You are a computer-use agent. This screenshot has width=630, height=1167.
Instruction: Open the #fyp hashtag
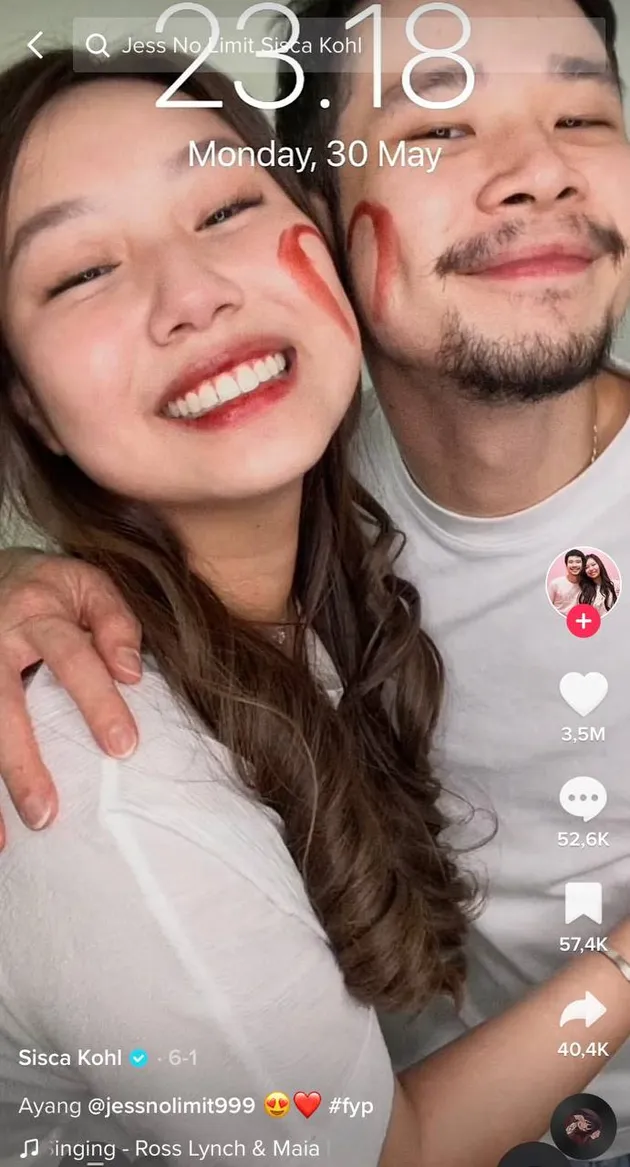click(353, 1105)
